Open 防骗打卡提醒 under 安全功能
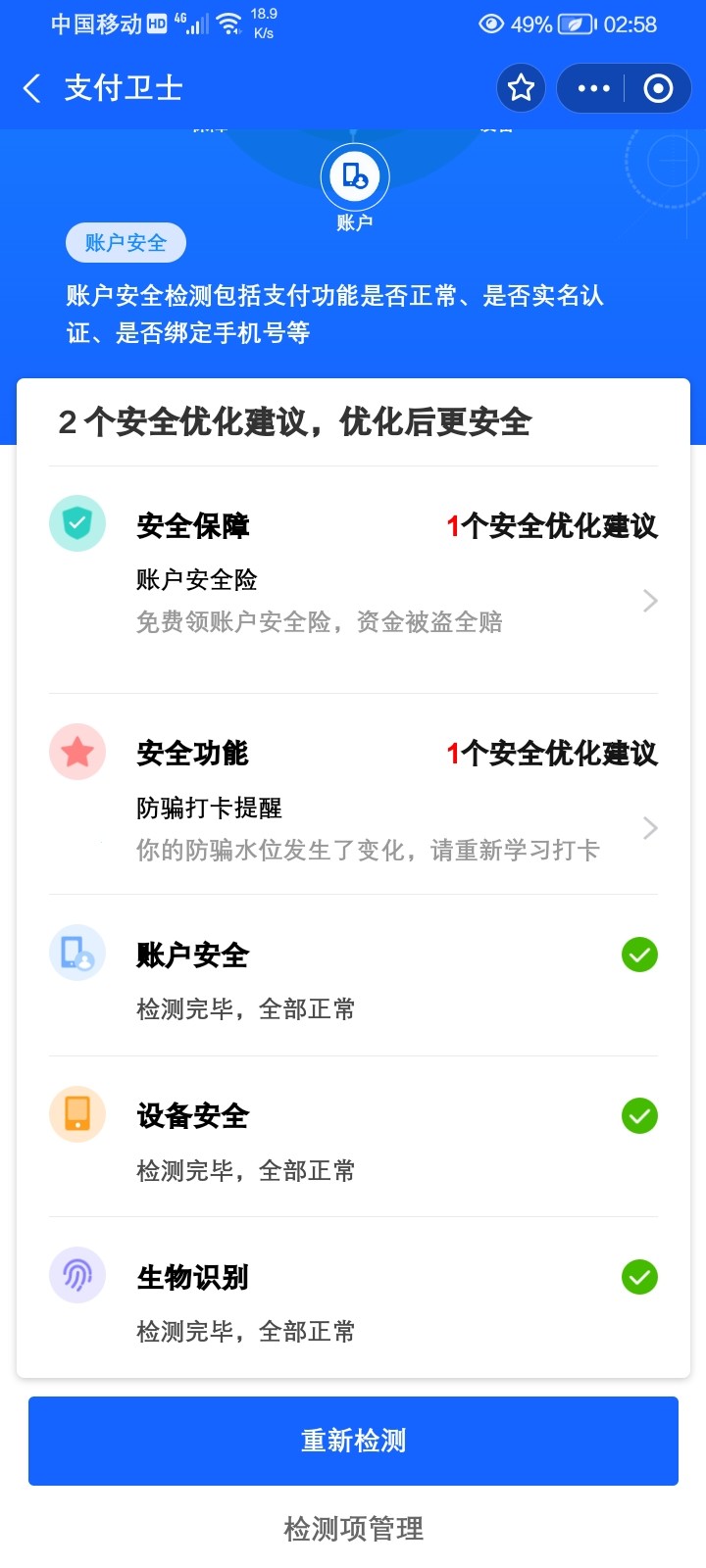 pyautogui.click(x=353, y=828)
